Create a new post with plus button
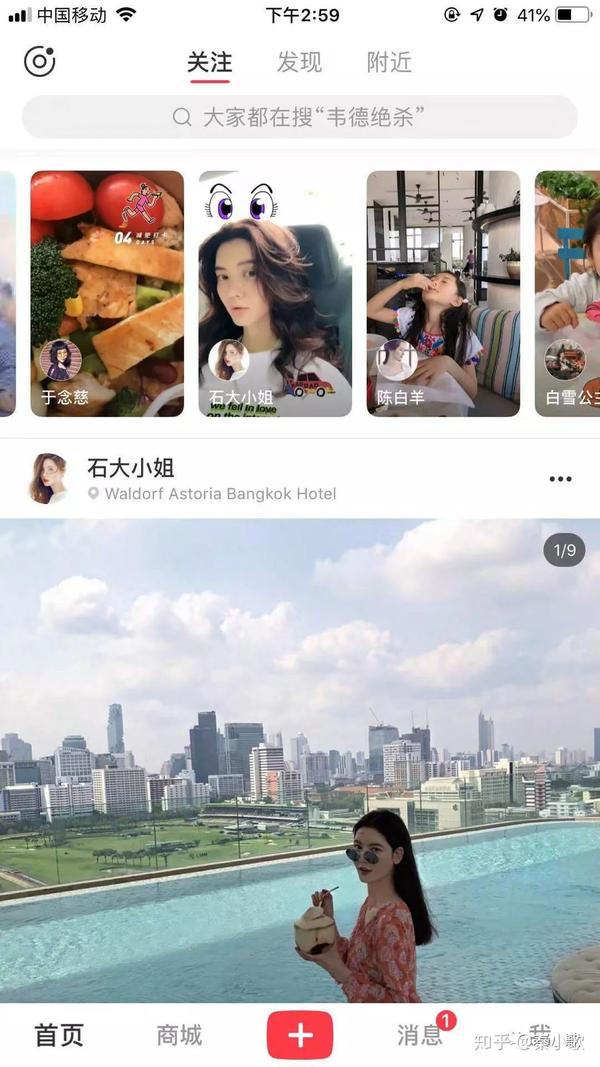The height and width of the screenshot is (1067, 600). 300,1035
